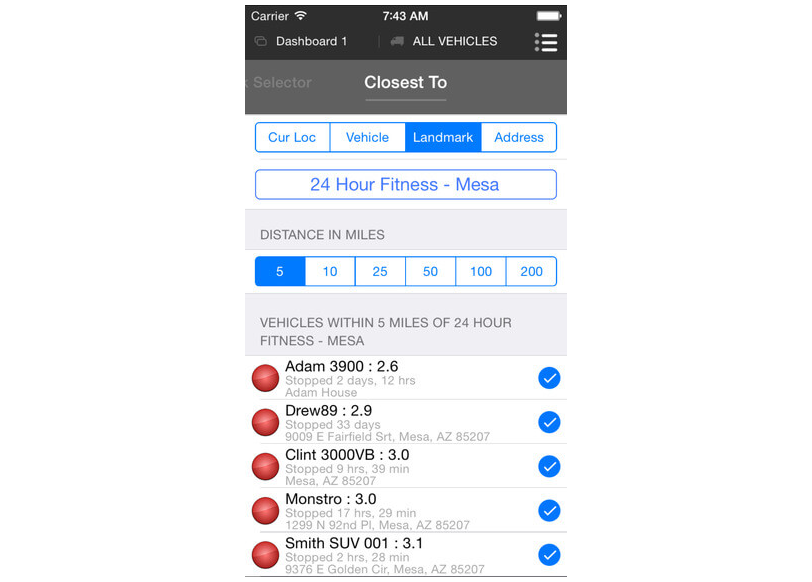Change the 24 Hour Fitness - Mesa landmark

tap(405, 185)
